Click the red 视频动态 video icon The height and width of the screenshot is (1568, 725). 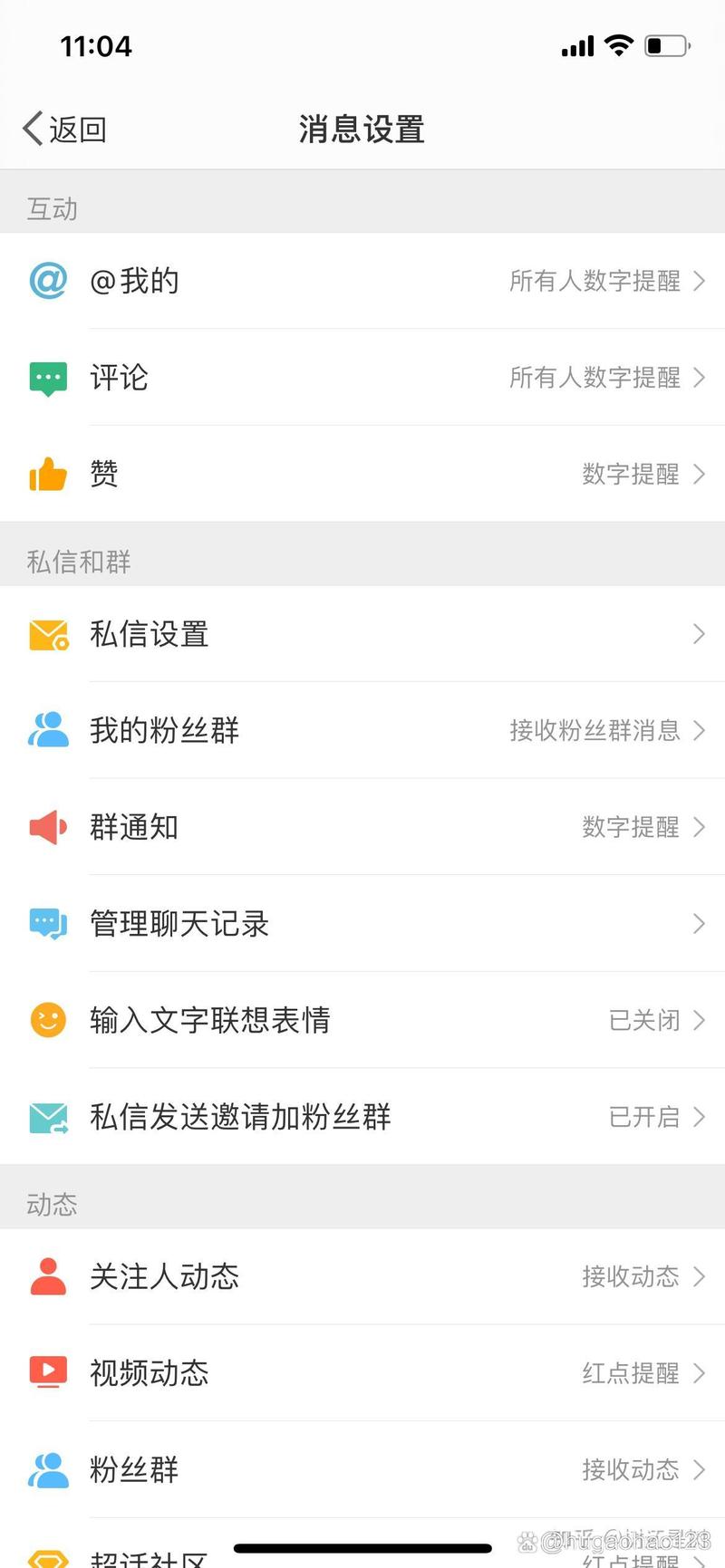(x=48, y=1373)
